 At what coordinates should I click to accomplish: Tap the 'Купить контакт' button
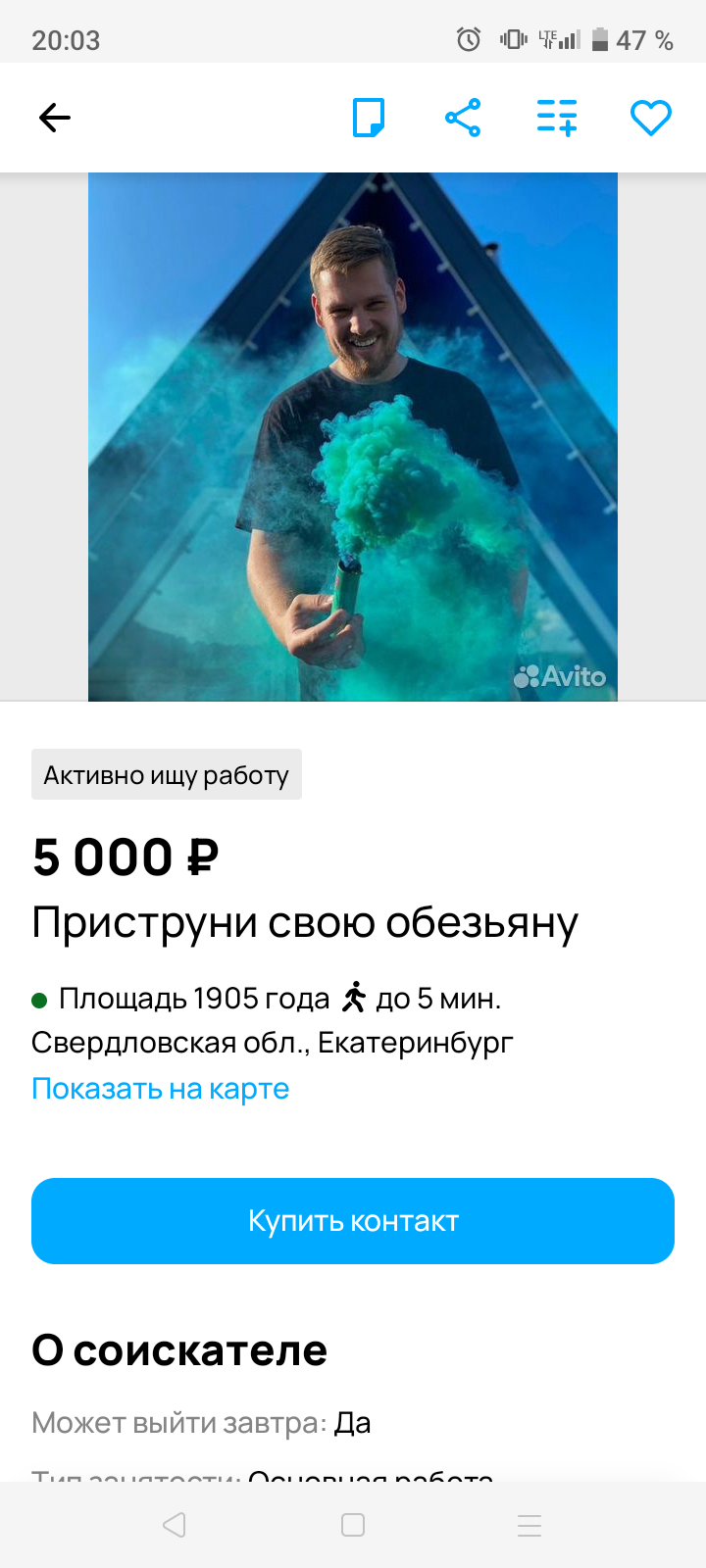(353, 1221)
